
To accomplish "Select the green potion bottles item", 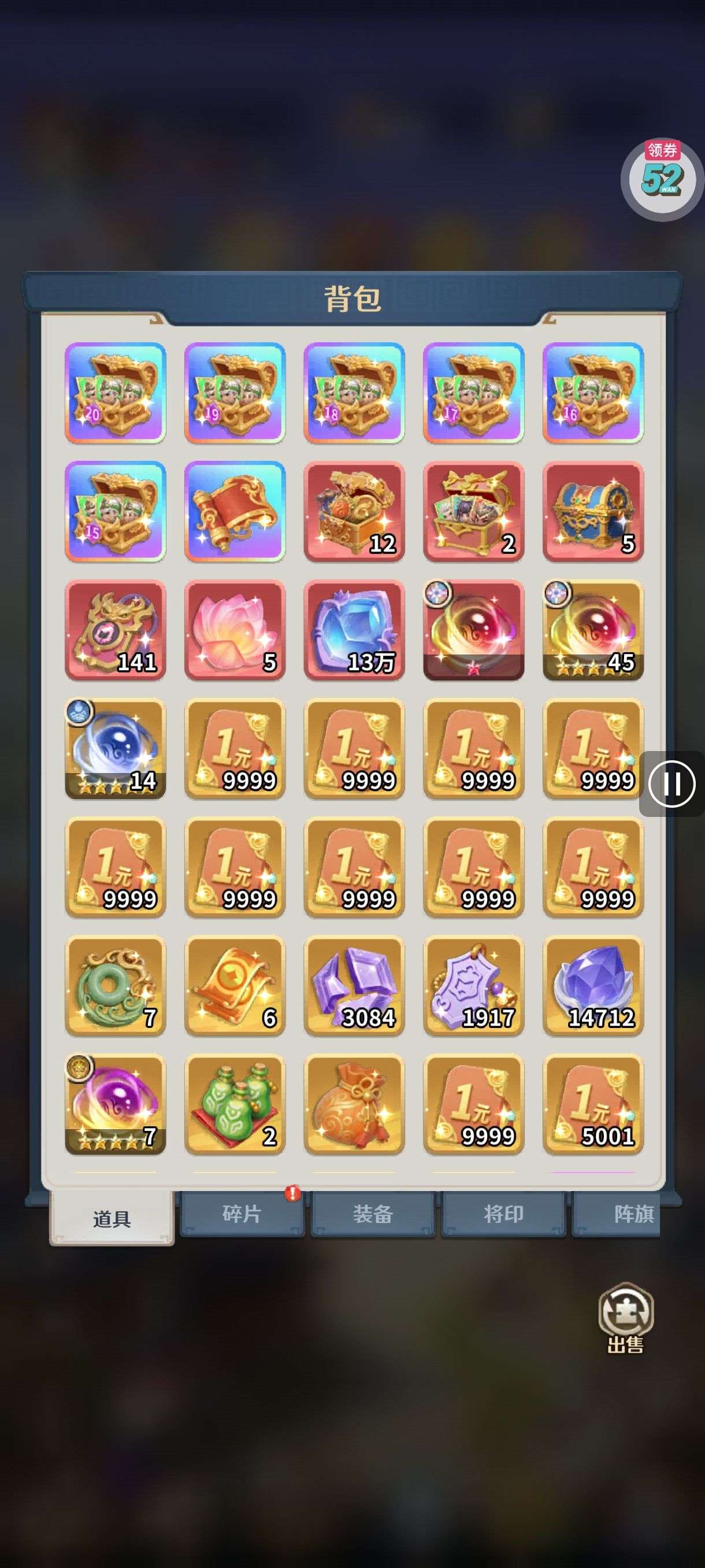I will coord(234,1104).
